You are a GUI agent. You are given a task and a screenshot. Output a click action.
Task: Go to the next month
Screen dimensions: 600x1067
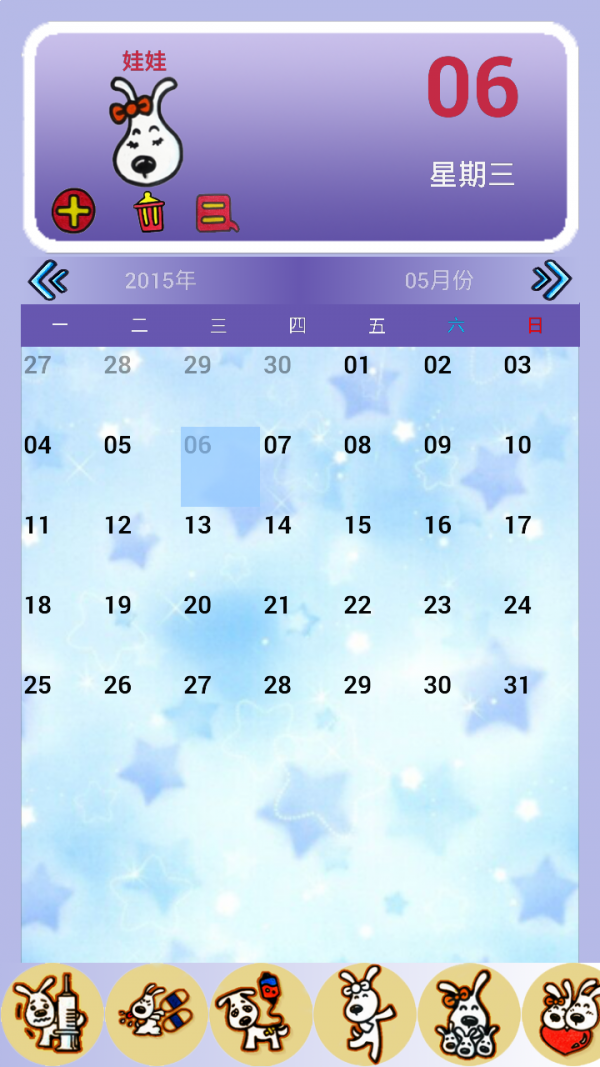click(x=551, y=280)
